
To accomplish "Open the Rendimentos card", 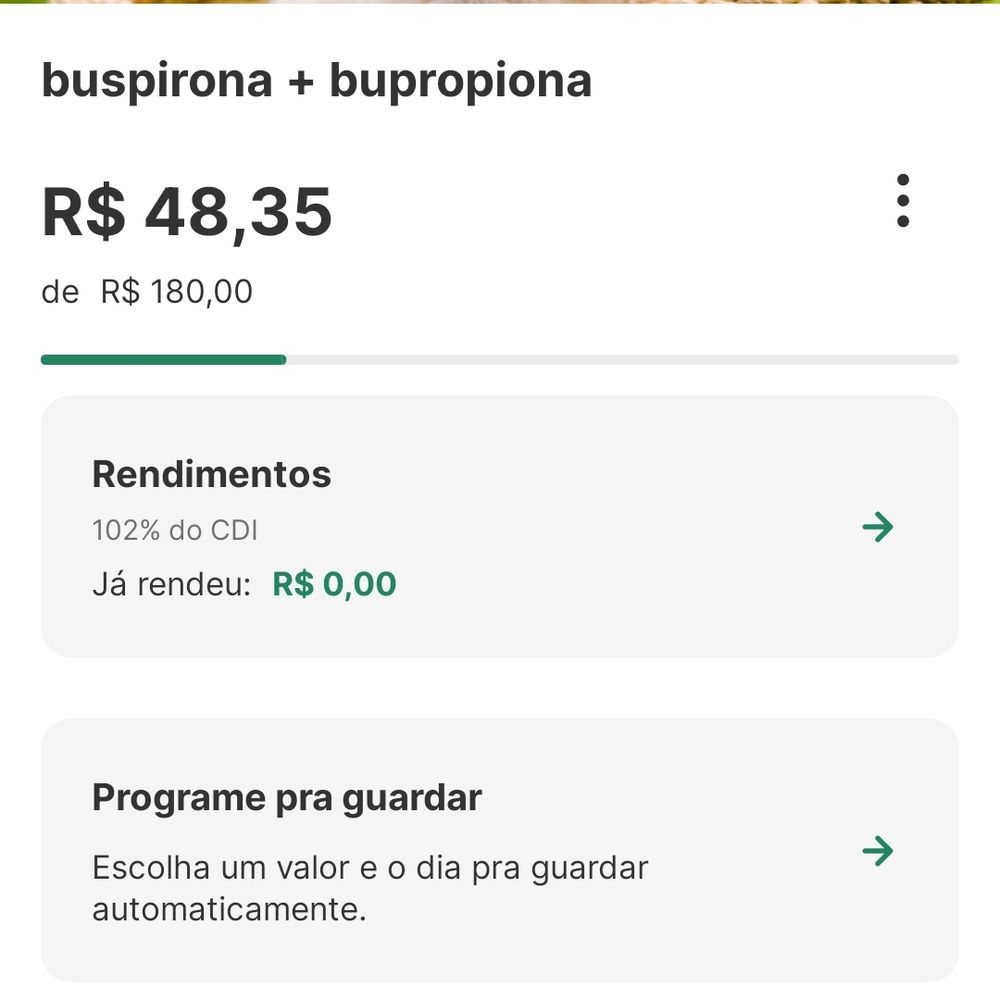I will click(499, 526).
